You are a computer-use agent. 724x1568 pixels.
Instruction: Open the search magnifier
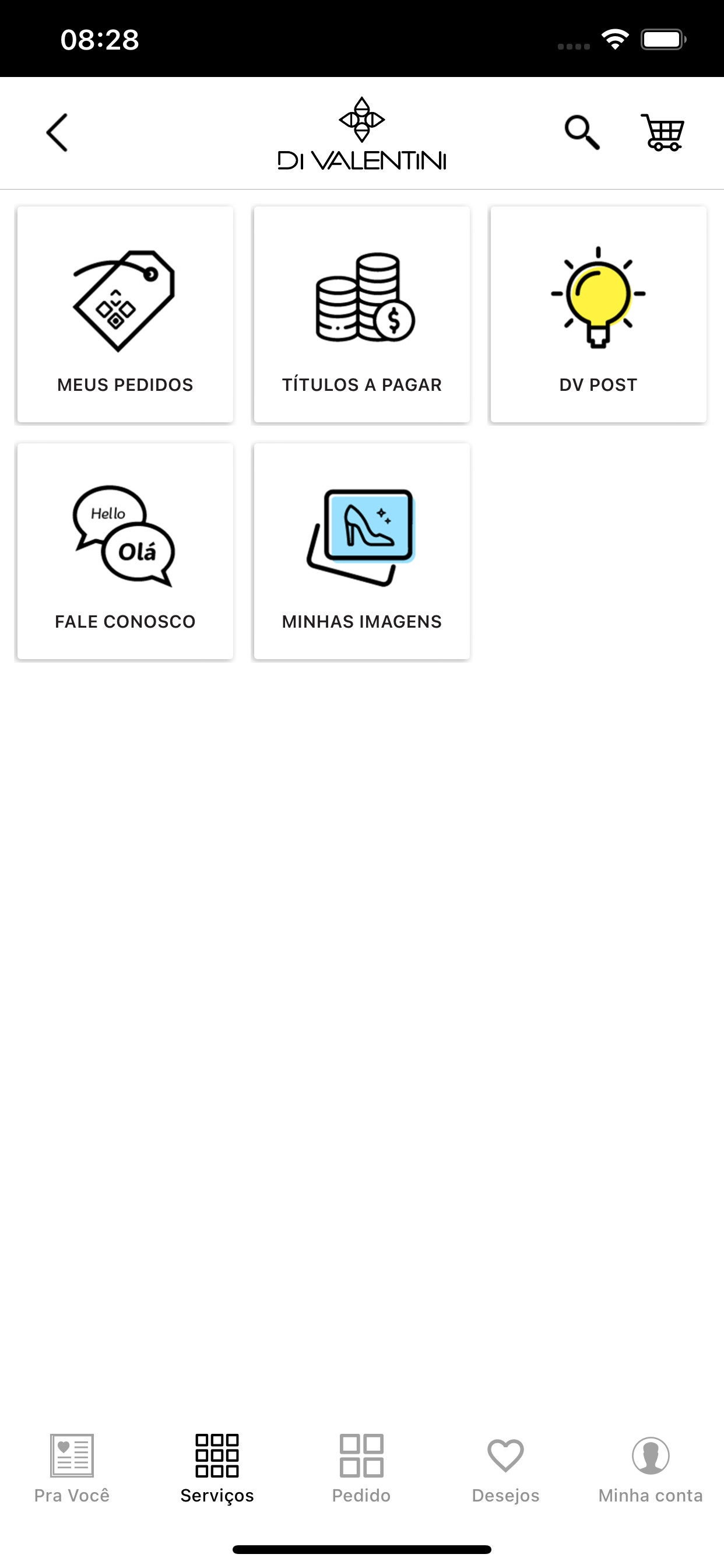582,132
